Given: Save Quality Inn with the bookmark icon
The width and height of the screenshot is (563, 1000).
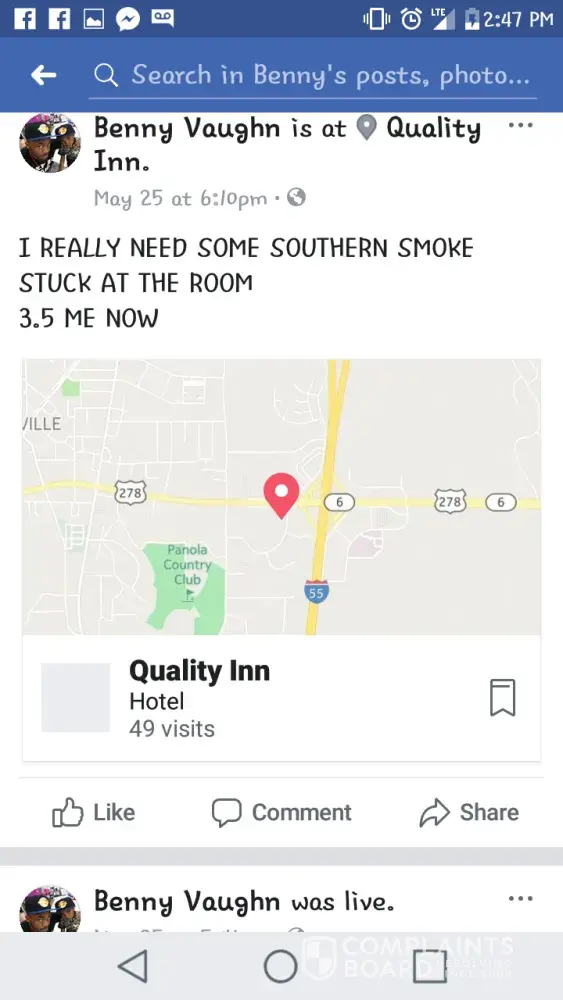Looking at the screenshot, I should click(x=502, y=698).
